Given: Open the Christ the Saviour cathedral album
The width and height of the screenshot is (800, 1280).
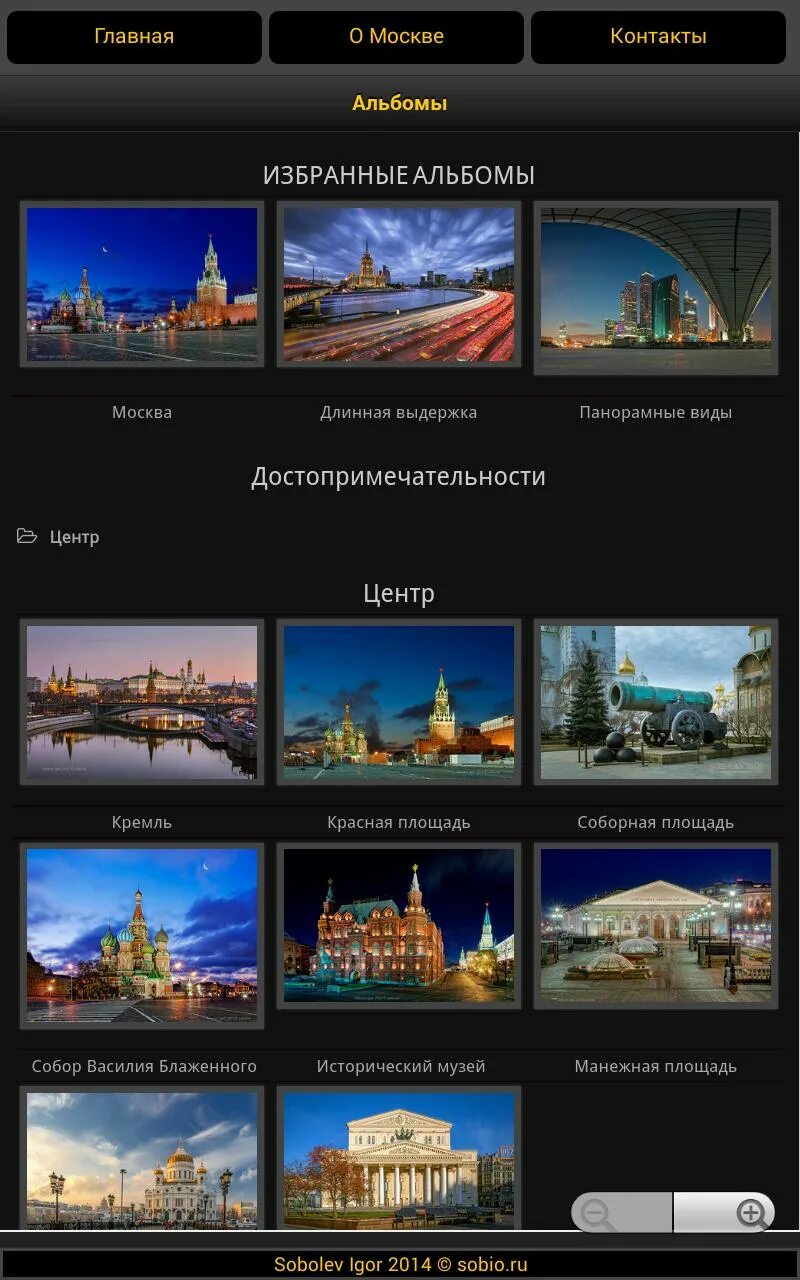Looking at the screenshot, I should pyautogui.click(x=142, y=1158).
